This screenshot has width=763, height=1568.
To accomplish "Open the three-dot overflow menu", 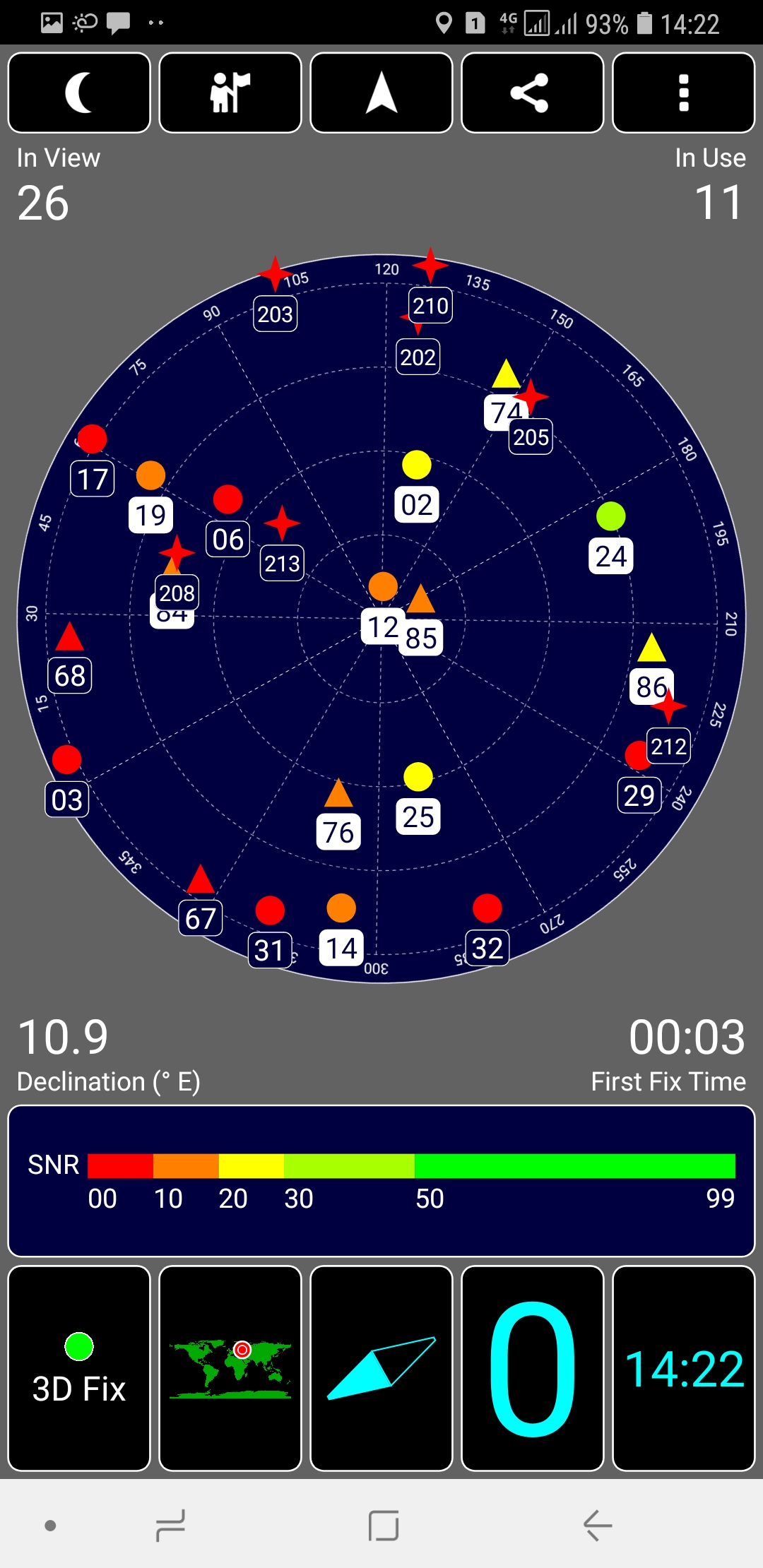I will (x=683, y=93).
